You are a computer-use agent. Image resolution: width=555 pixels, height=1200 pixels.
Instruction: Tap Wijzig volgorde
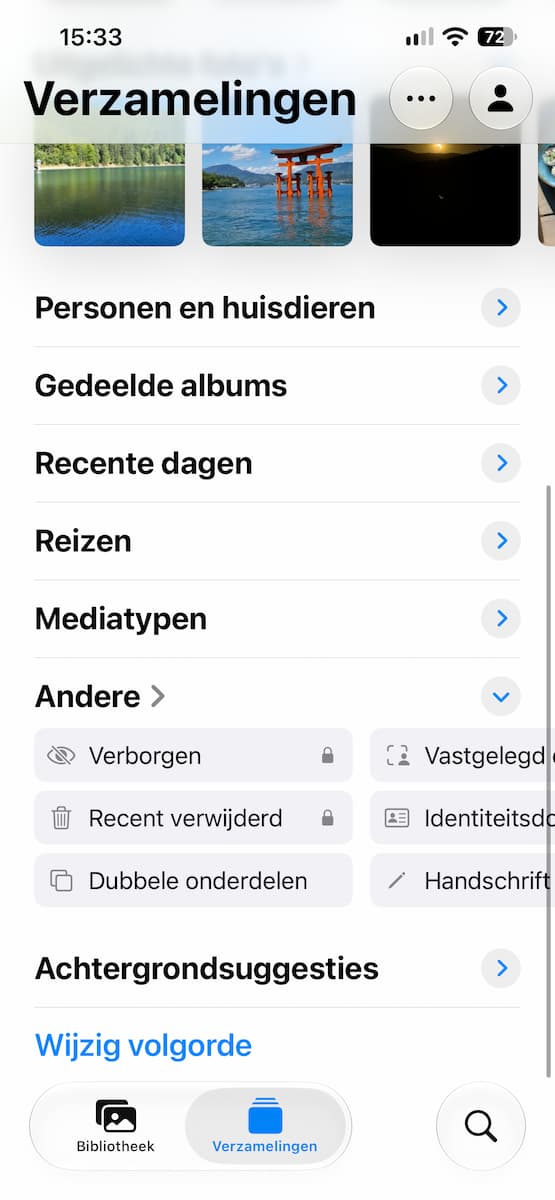coord(143,1046)
